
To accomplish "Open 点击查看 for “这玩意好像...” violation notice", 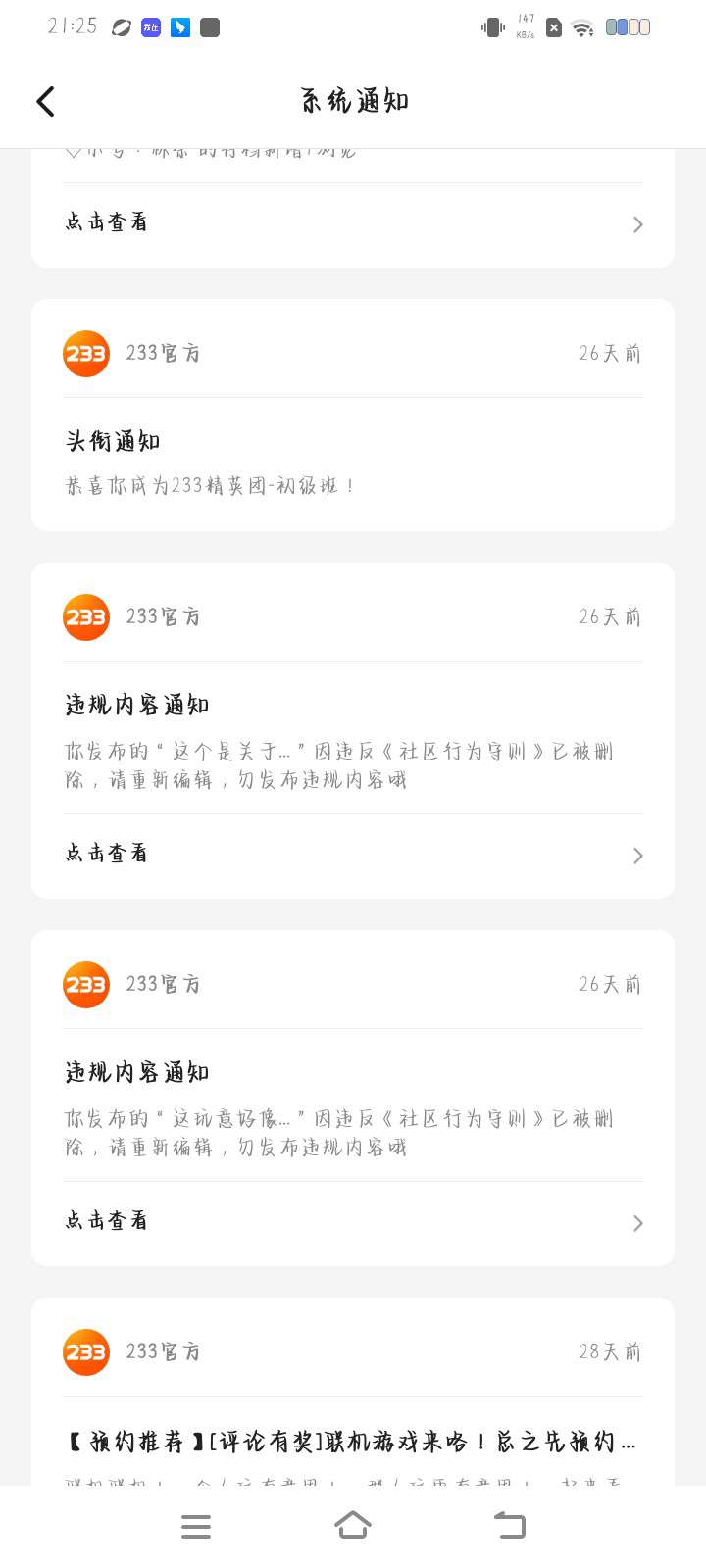I will [353, 1222].
